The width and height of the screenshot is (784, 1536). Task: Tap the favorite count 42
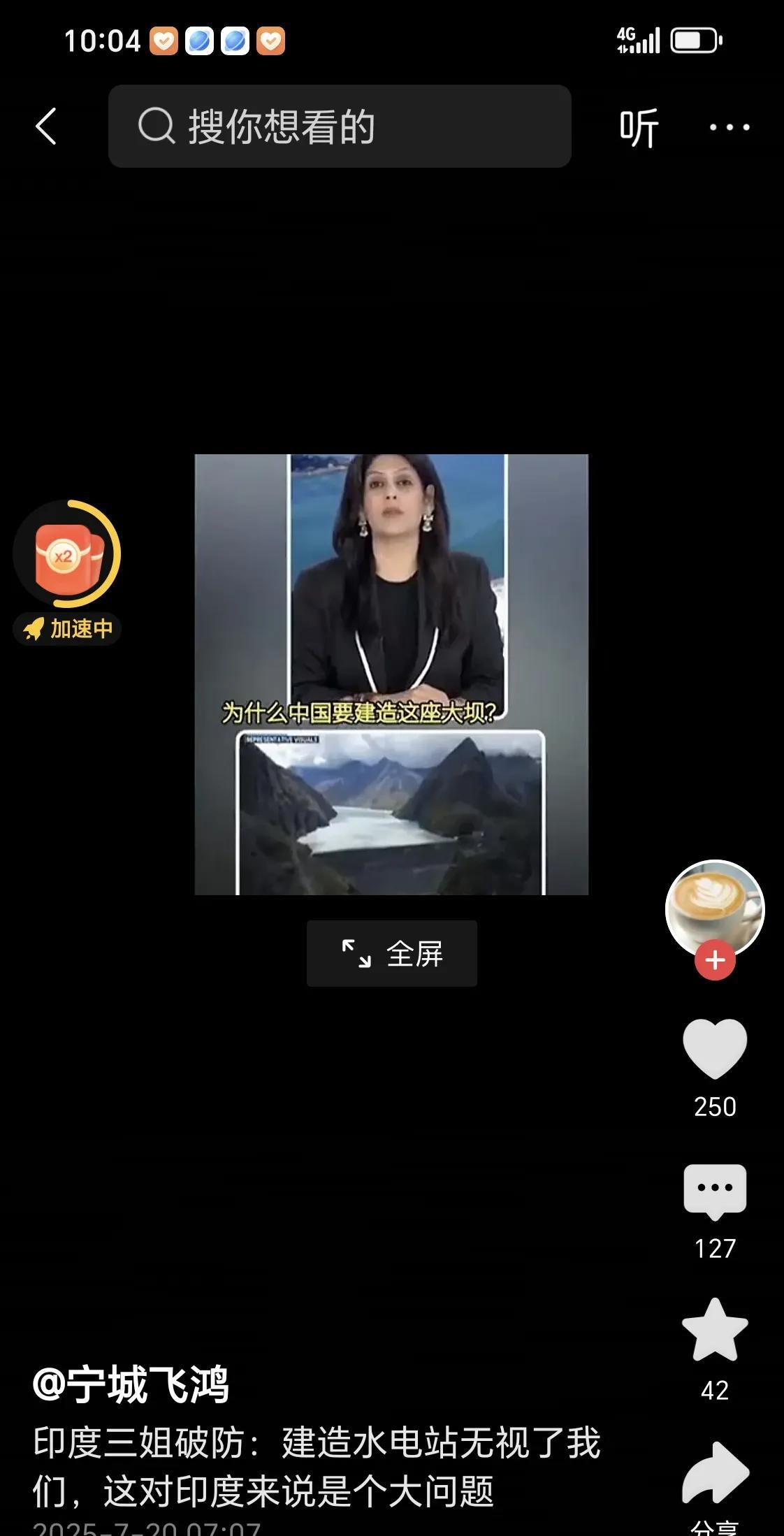pyautogui.click(x=714, y=1391)
